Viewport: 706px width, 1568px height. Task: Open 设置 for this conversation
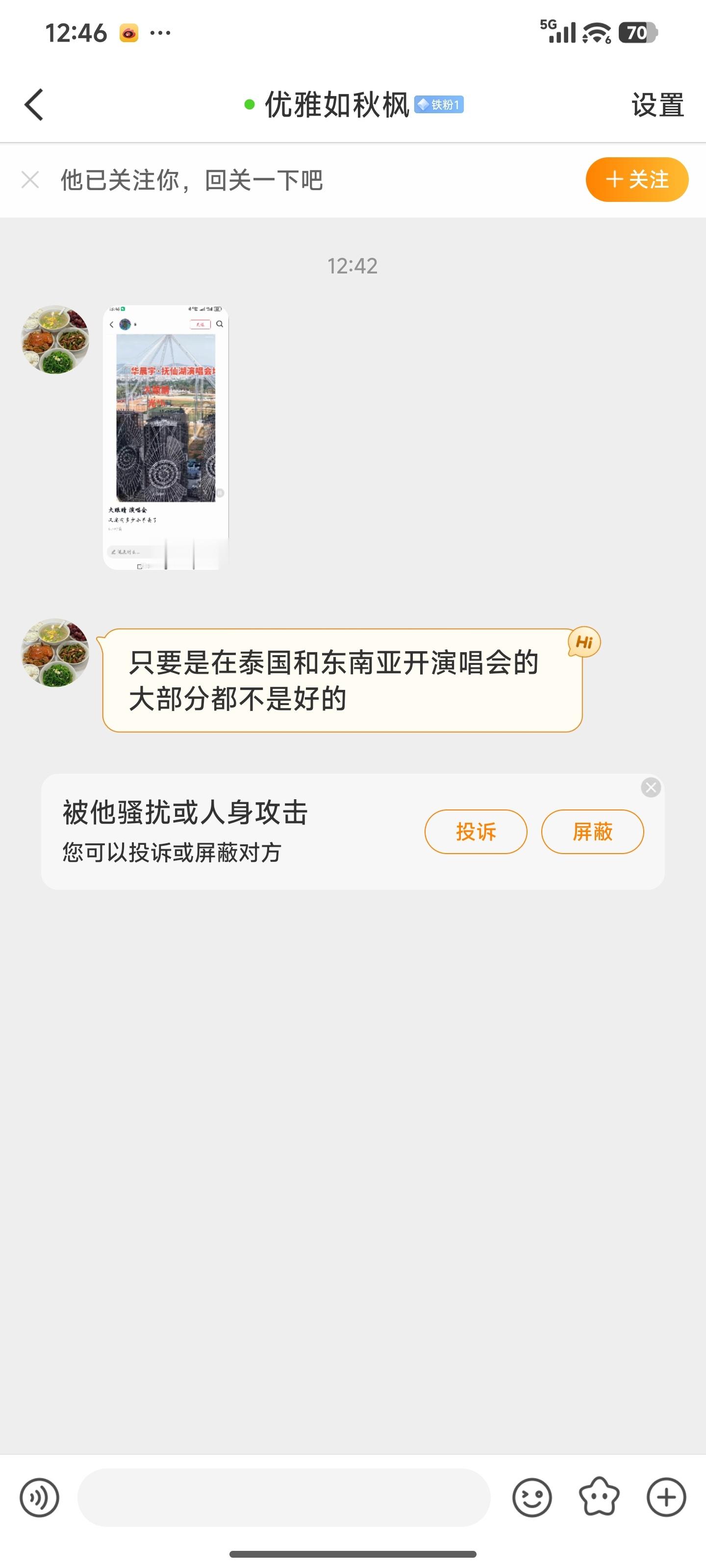point(657,105)
